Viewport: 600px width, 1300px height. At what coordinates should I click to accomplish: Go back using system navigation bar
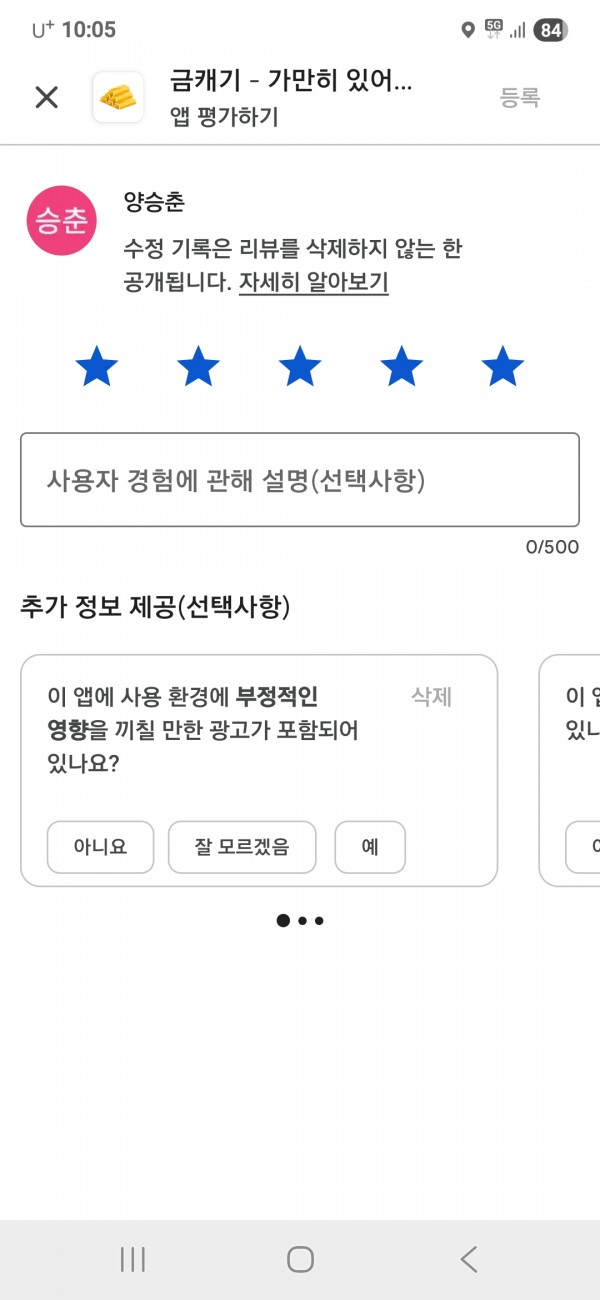pos(469,1259)
